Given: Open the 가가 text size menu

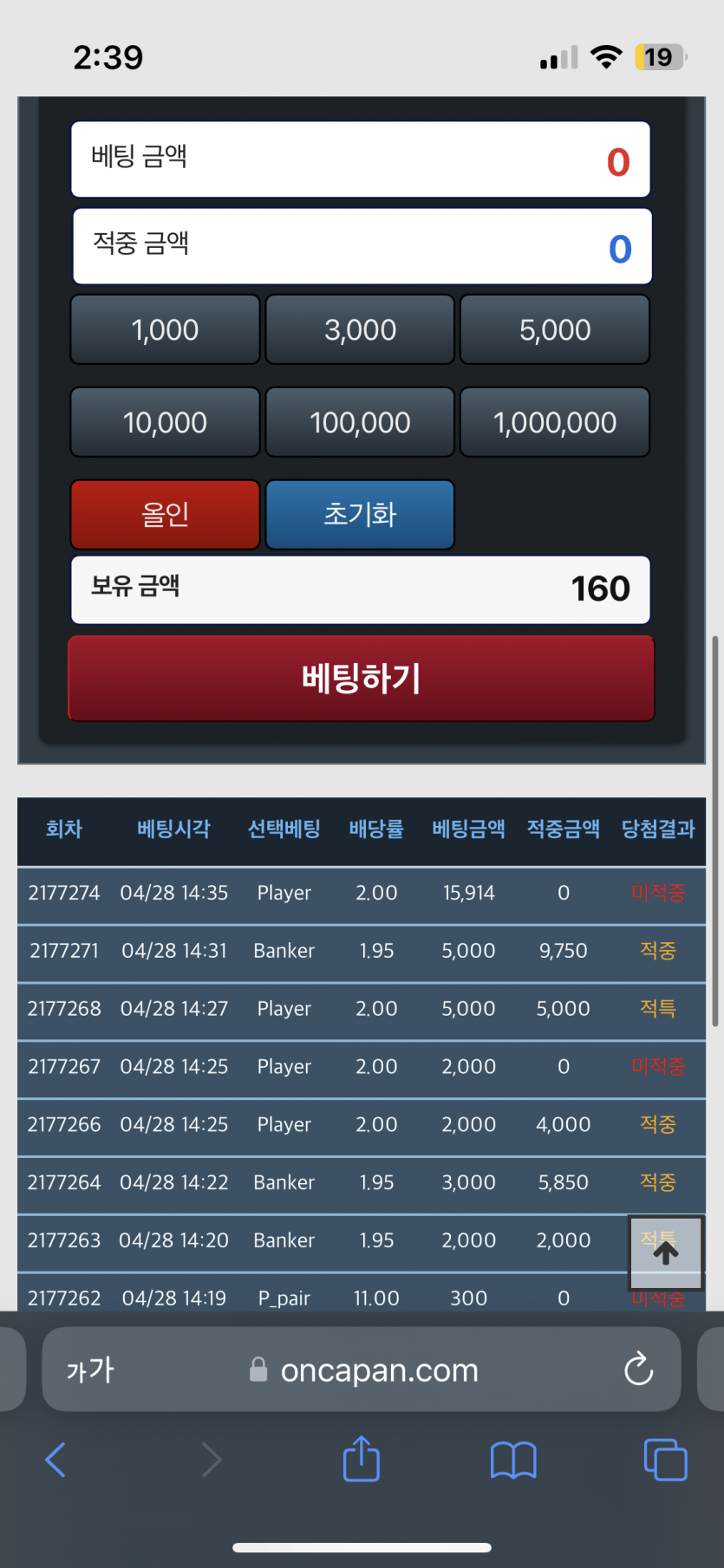Looking at the screenshot, I should [x=90, y=1370].
